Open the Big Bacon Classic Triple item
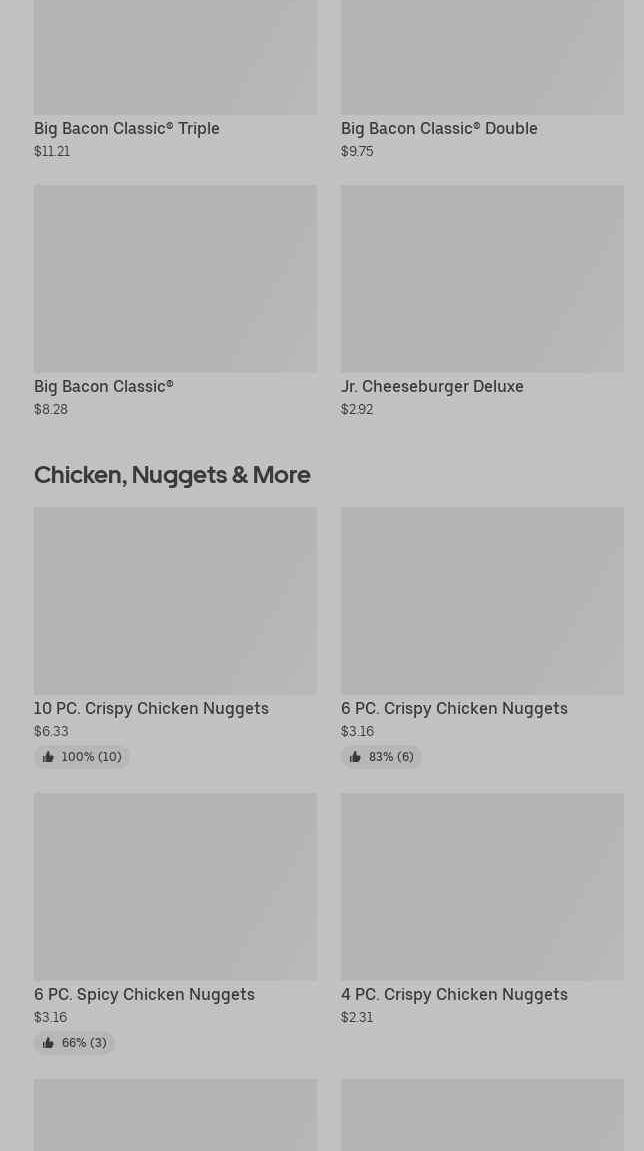 click(x=127, y=128)
